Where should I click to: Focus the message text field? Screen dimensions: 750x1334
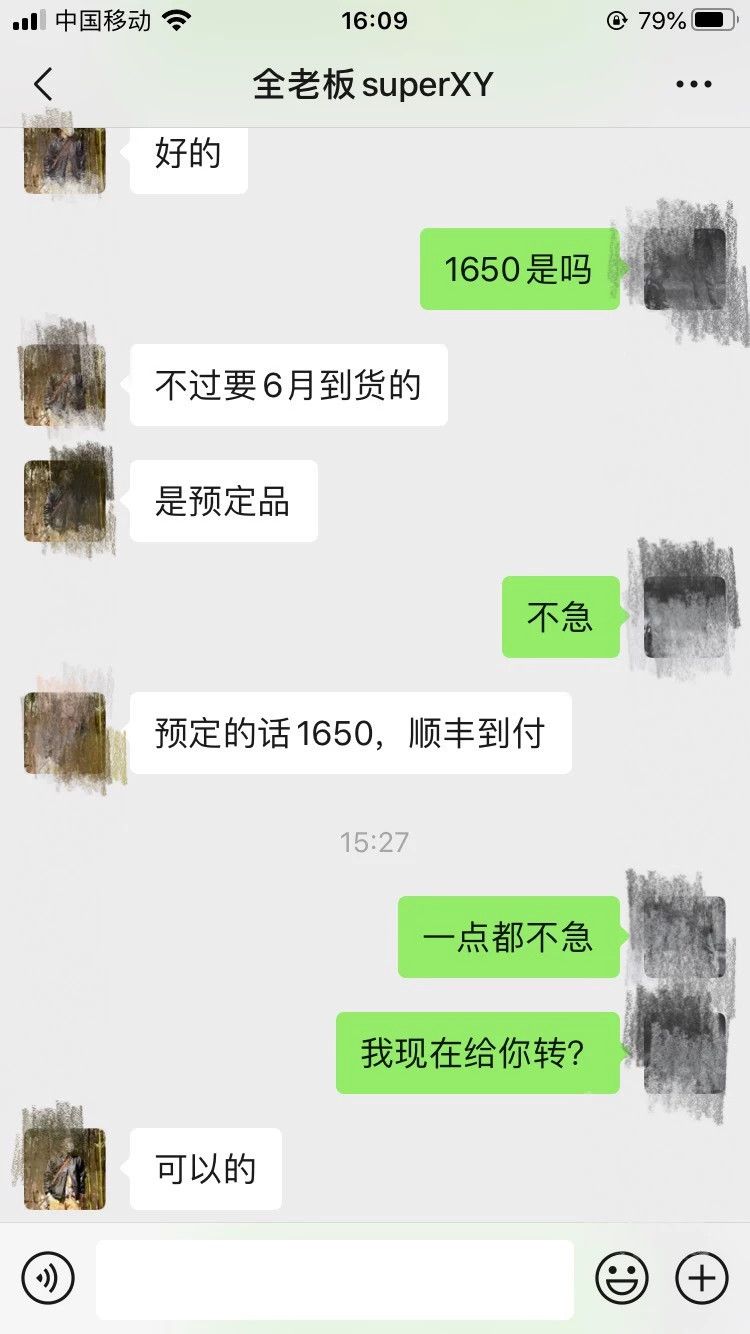(335, 1279)
